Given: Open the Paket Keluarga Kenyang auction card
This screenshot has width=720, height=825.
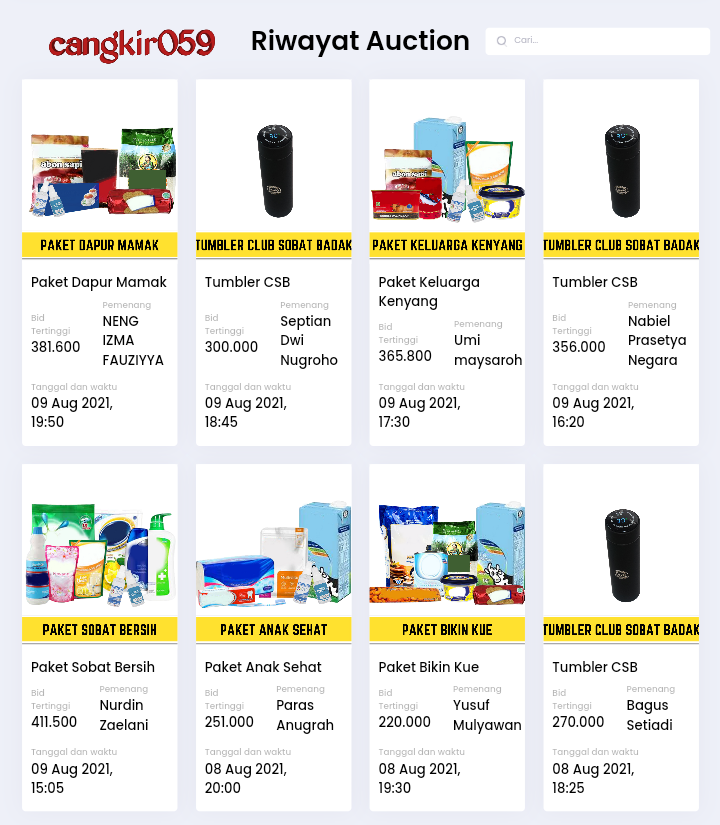Looking at the screenshot, I should pyautogui.click(x=447, y=262).
